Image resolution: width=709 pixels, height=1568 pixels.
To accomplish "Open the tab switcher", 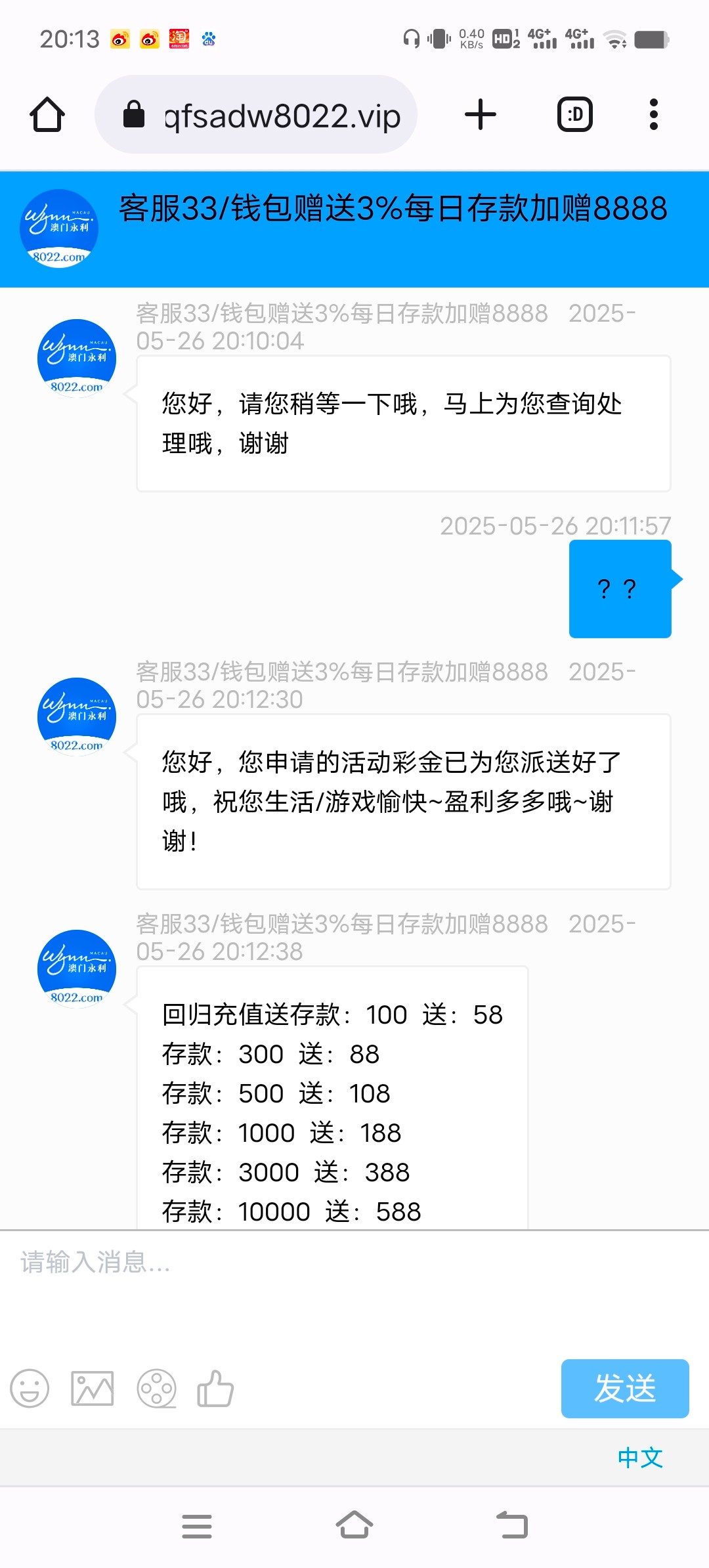I will click(x=574, y=115).
